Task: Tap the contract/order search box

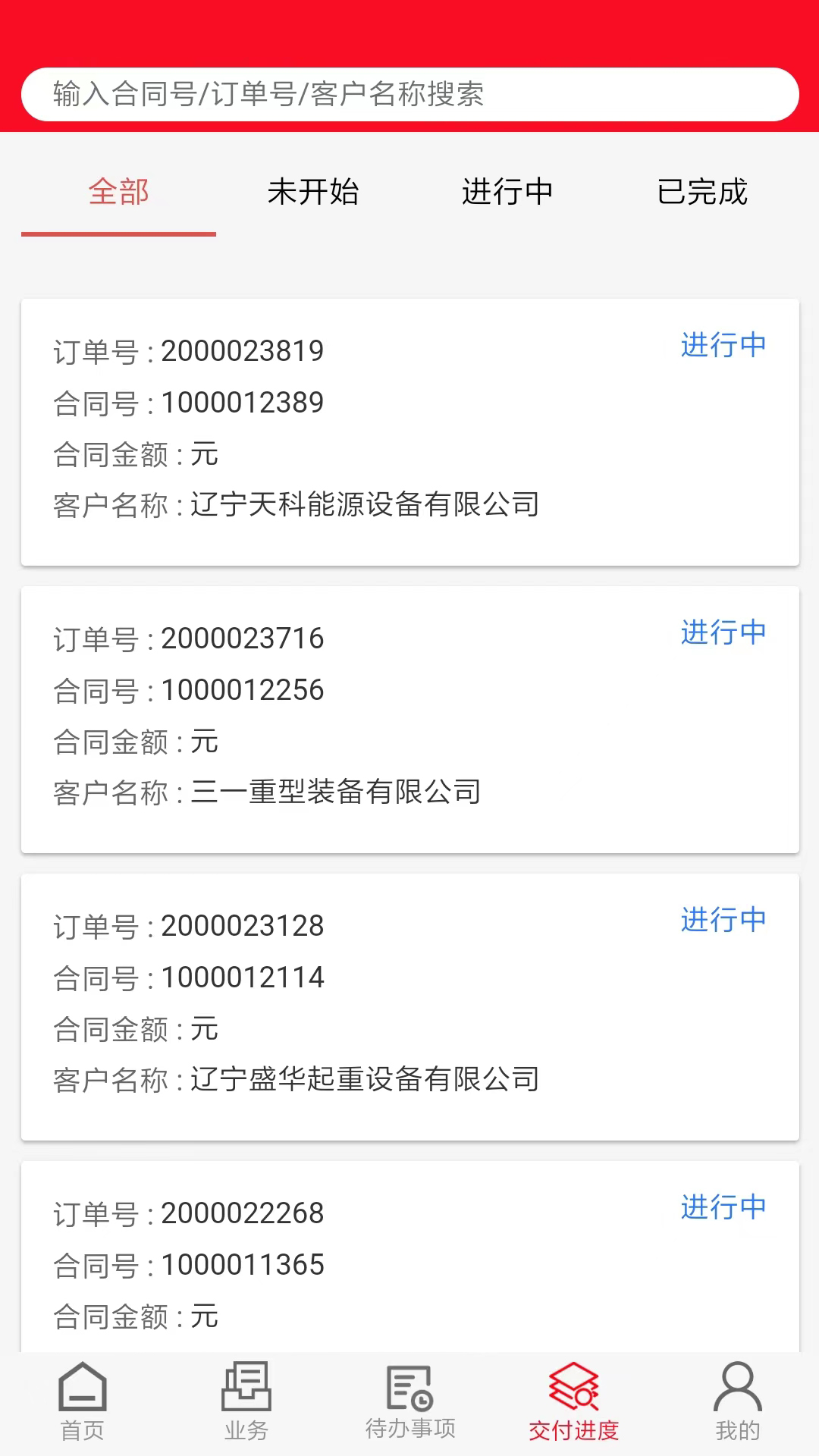Action: tap(409, 94)
